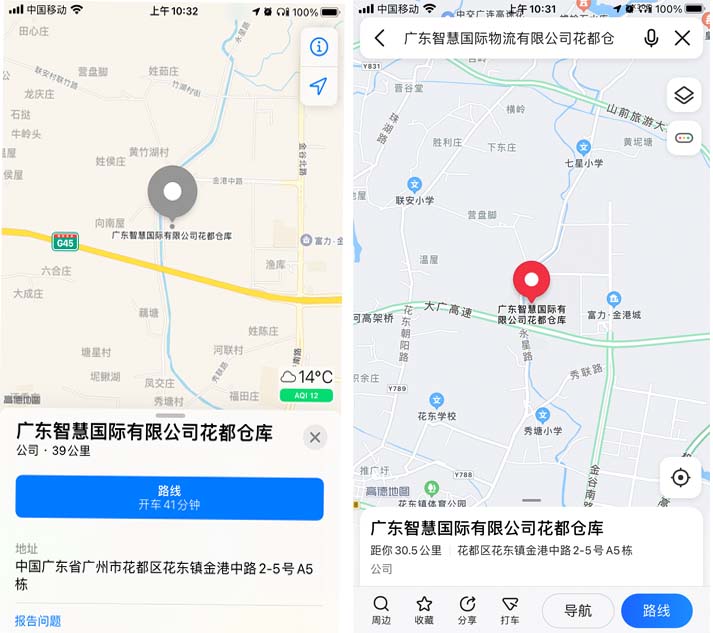The image size is (713, 633).
Task: Search nearby with 周边
Action: coord(381,610)
